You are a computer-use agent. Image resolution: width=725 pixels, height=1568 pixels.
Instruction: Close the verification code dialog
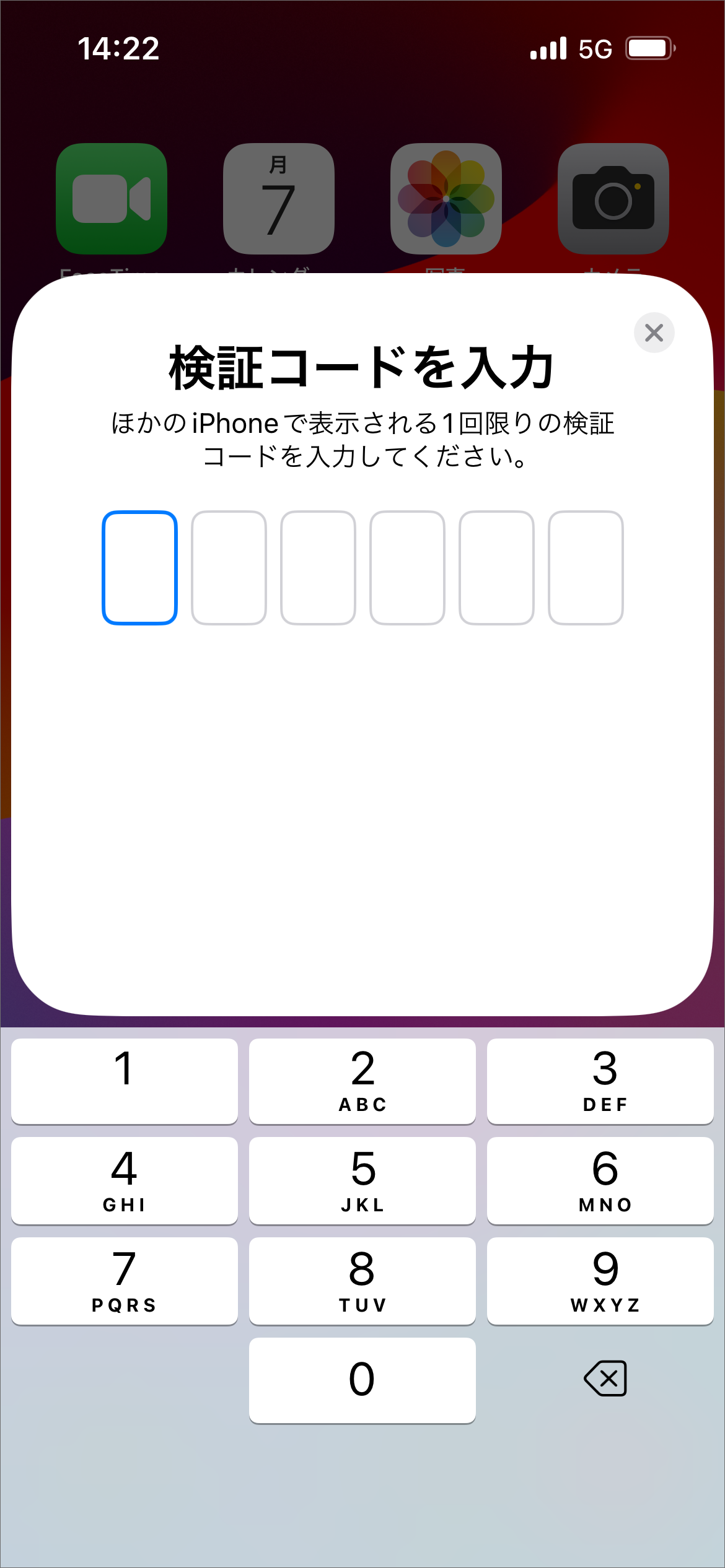pyautogui.click(x=654, y=333)
